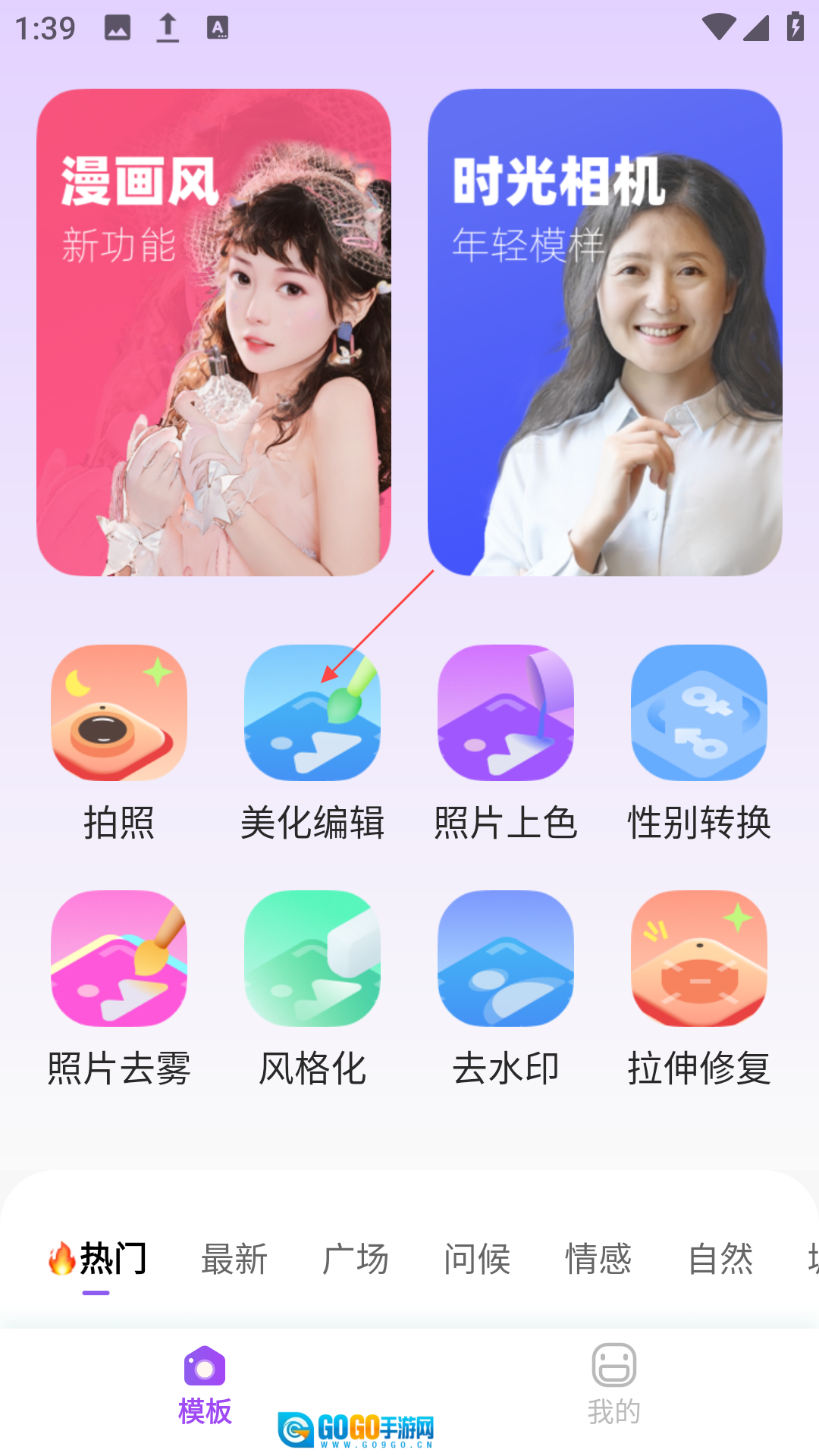
Task: Open the 漫画风 new feature card
Action: (214, 332)
